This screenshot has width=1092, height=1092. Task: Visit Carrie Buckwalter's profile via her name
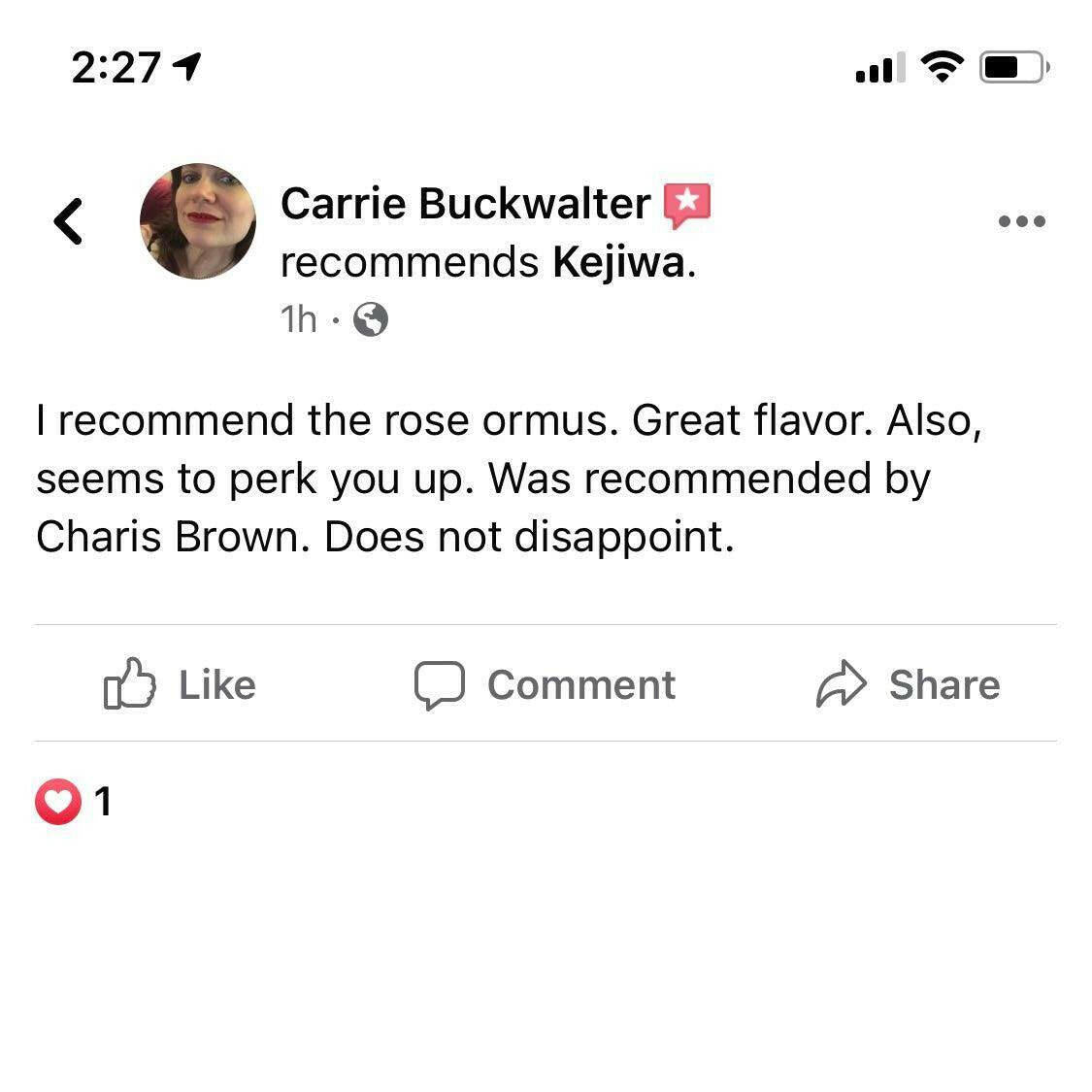click(465, 204)
